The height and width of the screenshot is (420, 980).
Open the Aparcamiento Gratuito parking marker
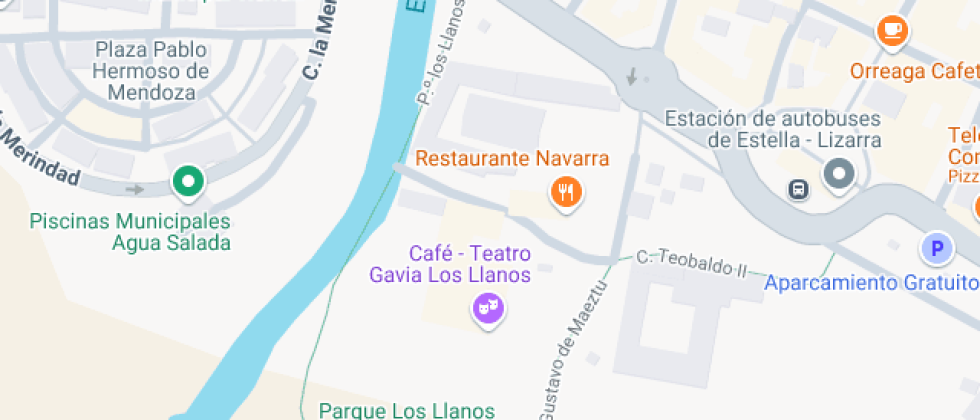point(935,249)
